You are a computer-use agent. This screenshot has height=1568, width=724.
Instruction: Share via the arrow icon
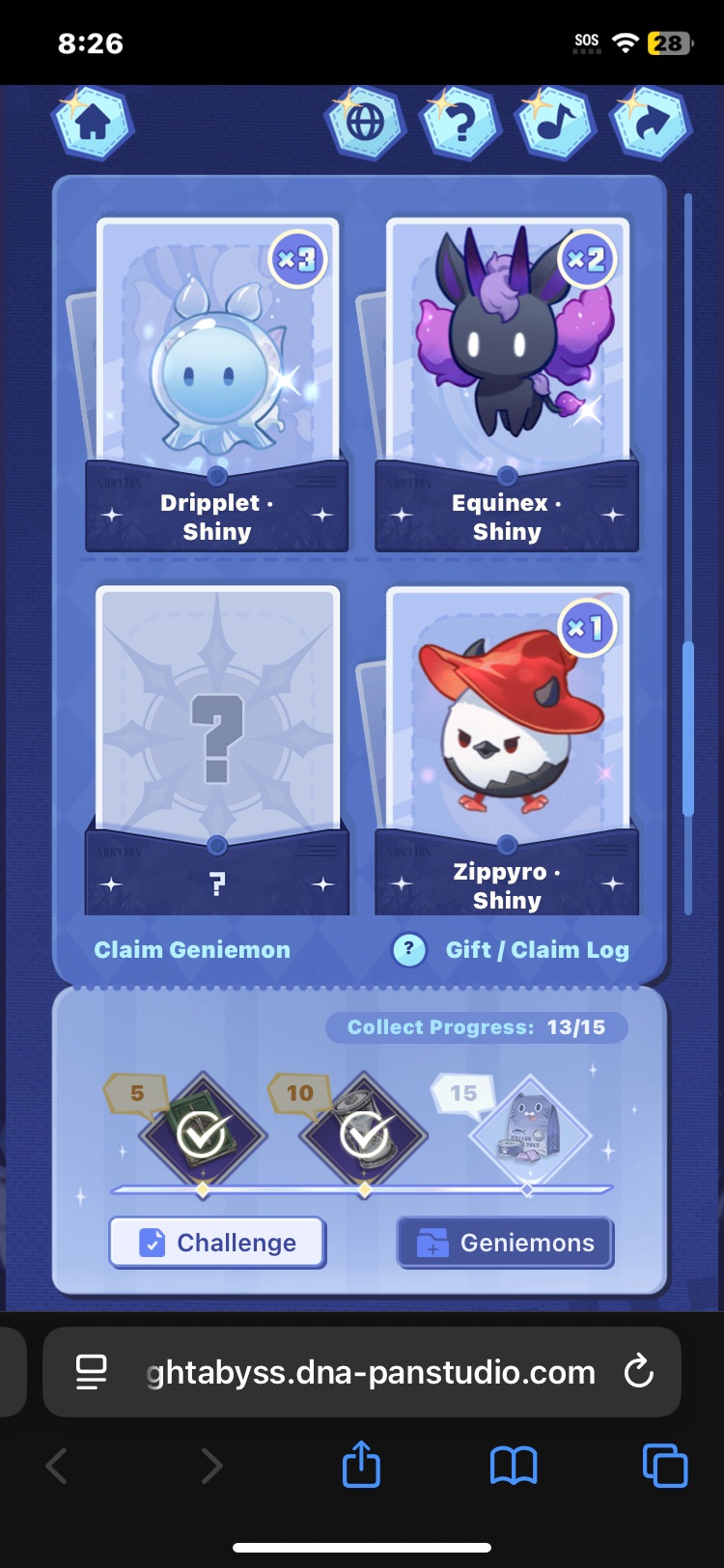click(x=650, y=123)
